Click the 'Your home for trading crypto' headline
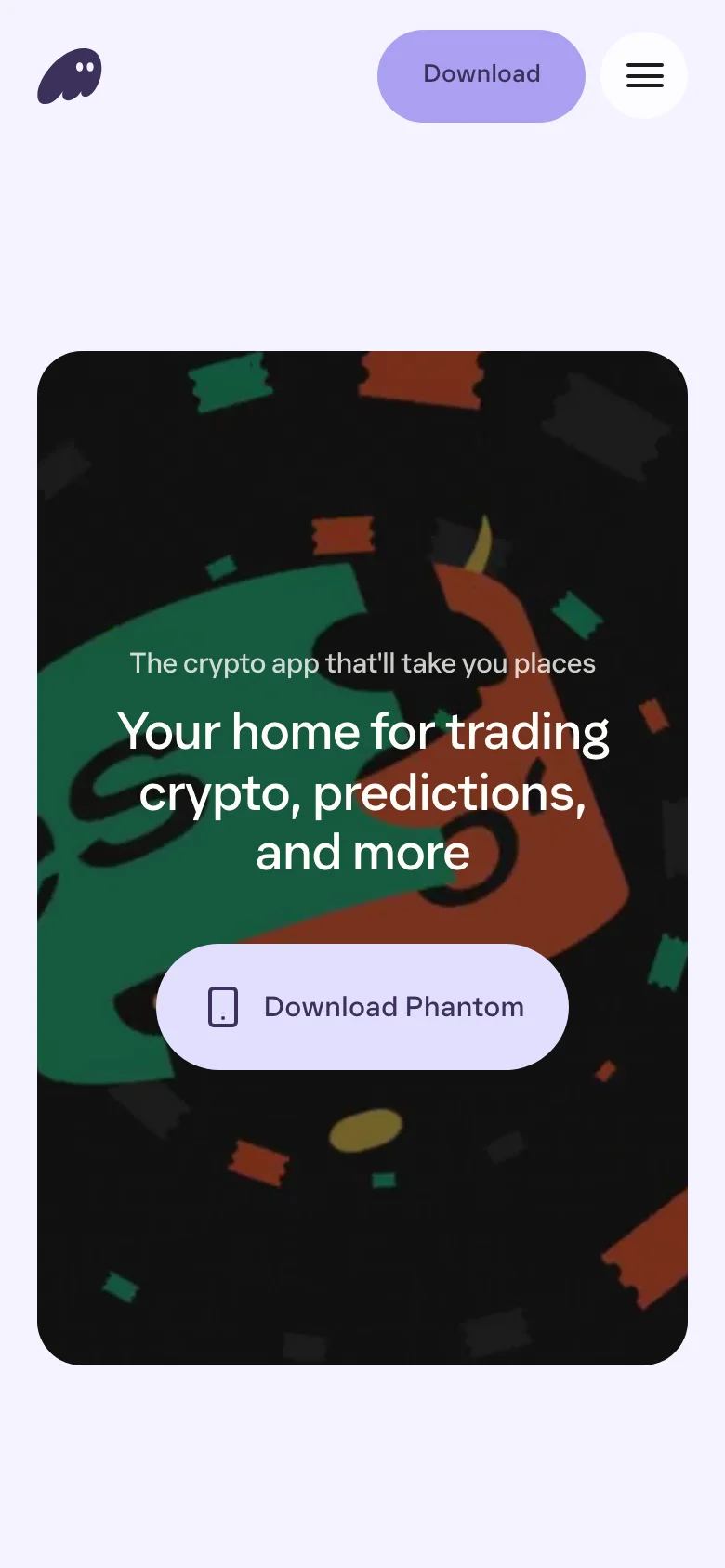The width and height of the screenshot is (725, 1568). 362,792
